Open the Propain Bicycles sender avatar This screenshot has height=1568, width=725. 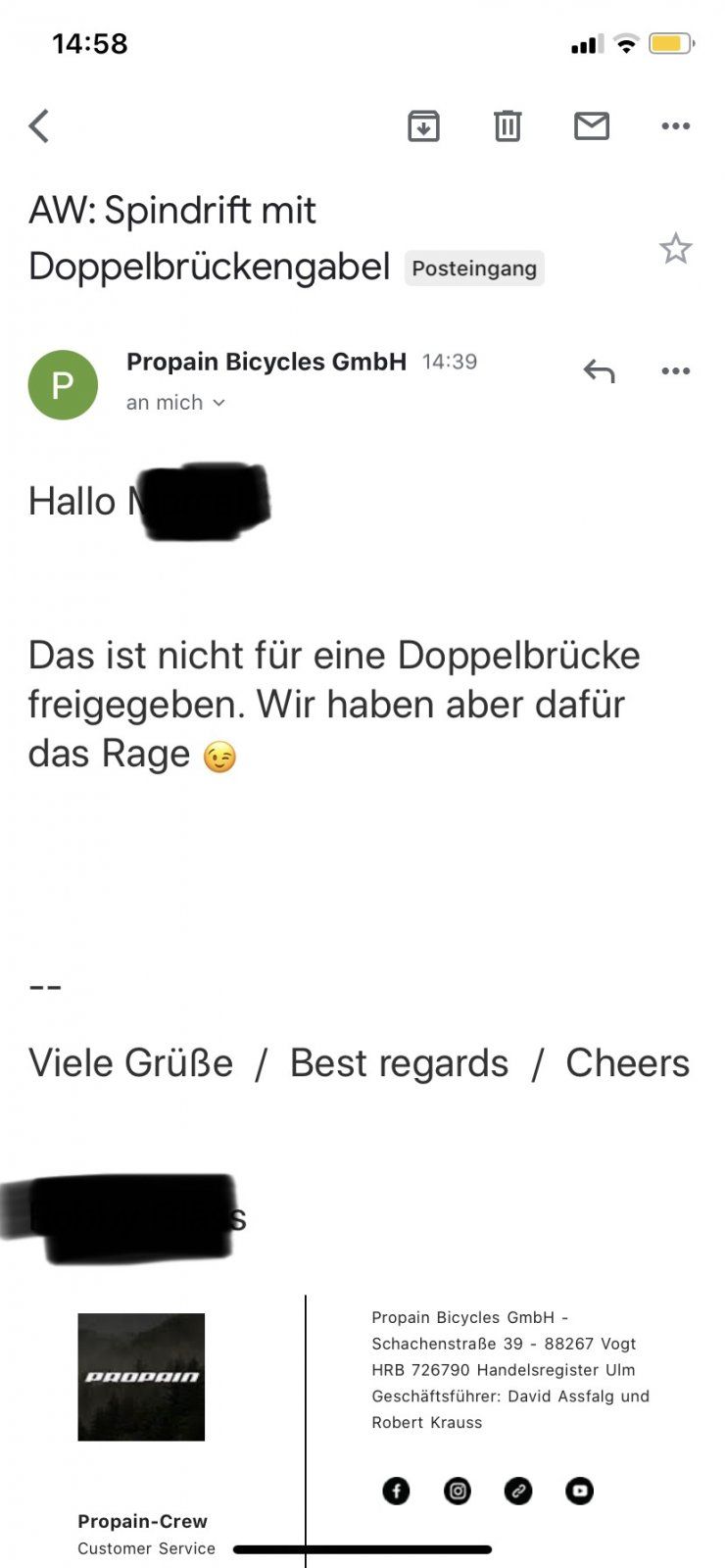[x=63, y=385]
